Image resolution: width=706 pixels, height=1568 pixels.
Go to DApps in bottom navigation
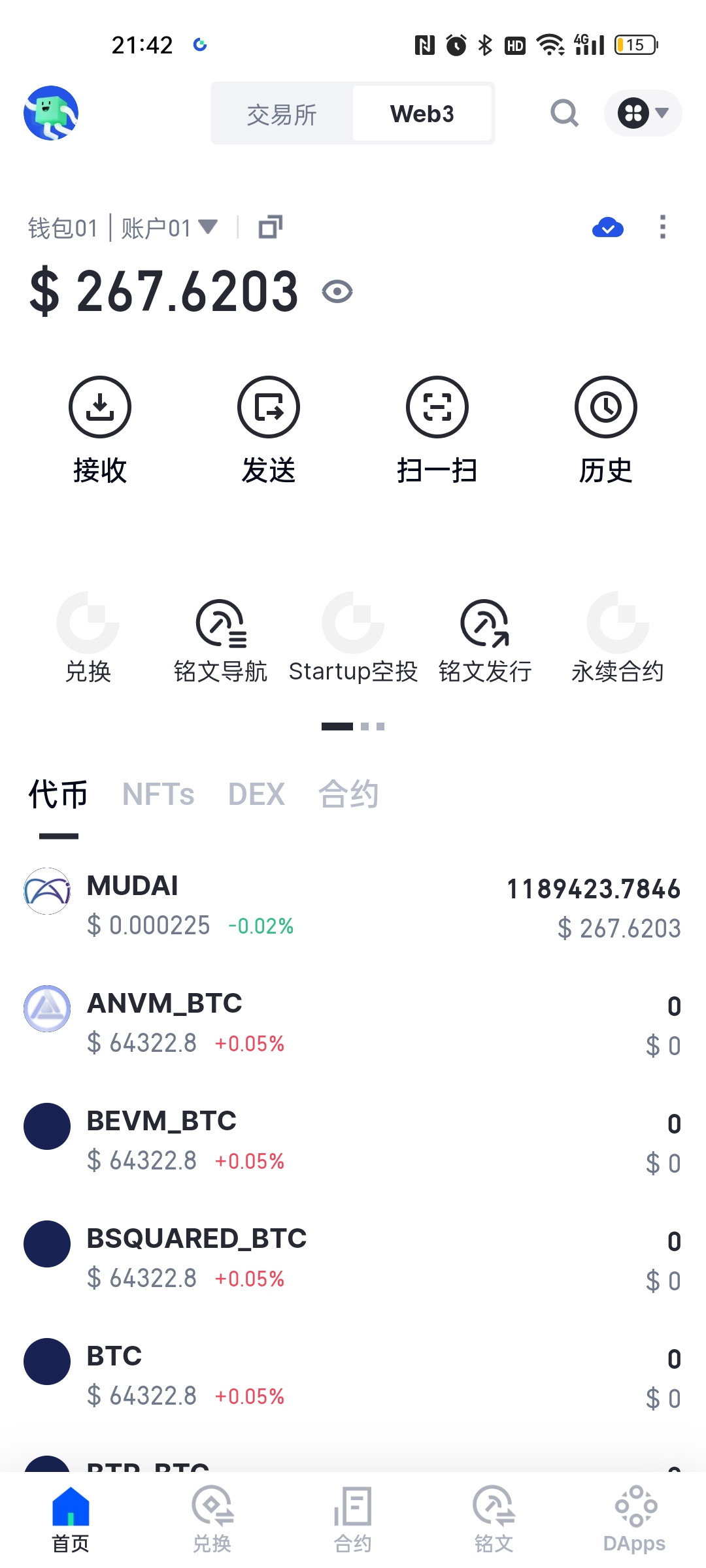click(634, 1520)
